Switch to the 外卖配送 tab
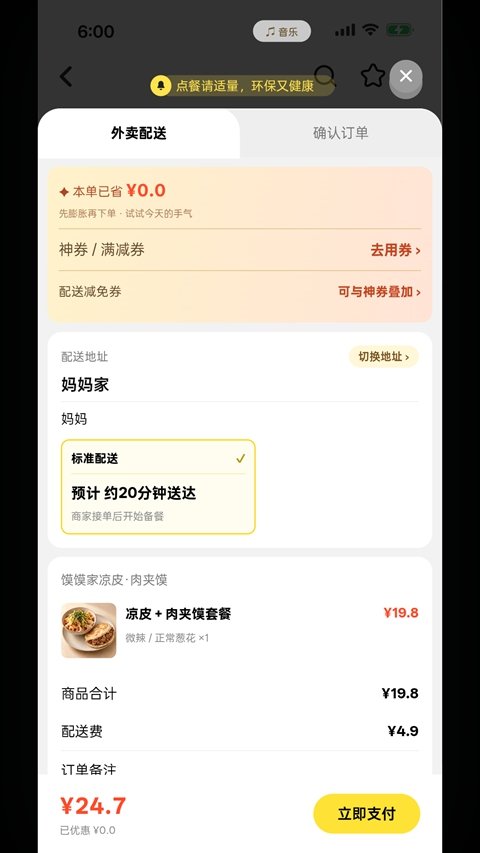This screenshot has height=853, width=480. point(139,133)
